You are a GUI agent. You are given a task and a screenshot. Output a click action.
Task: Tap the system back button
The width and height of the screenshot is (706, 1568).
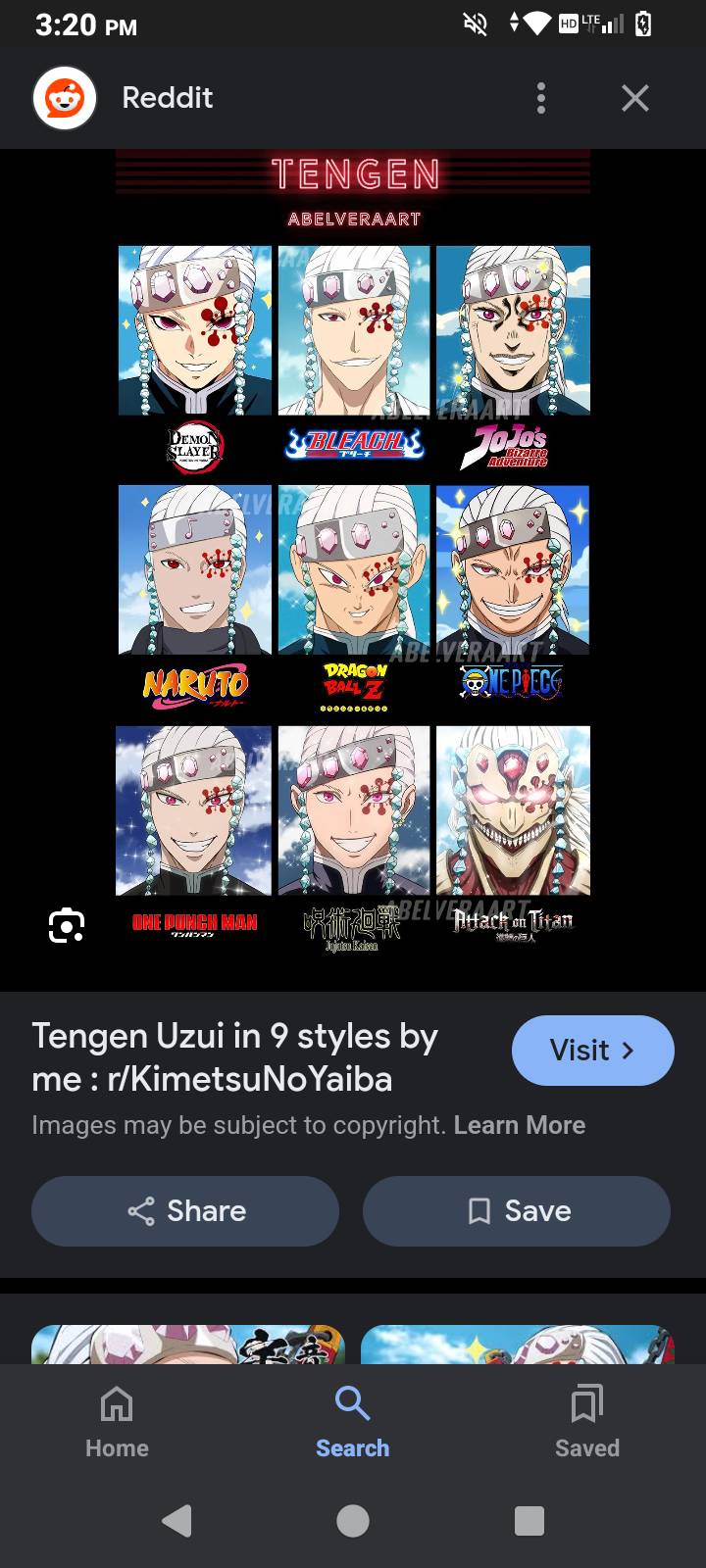pos(176,1521)
